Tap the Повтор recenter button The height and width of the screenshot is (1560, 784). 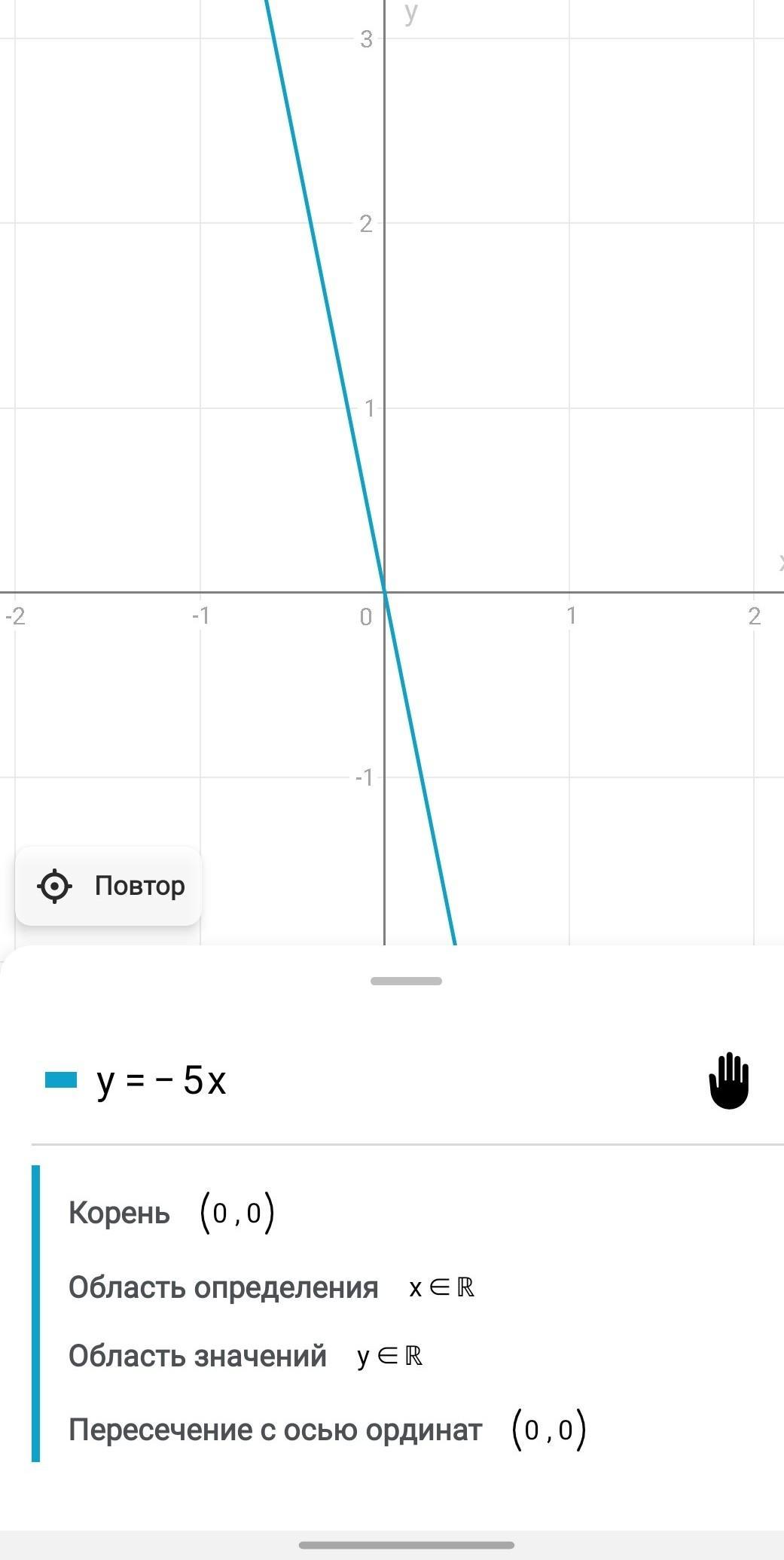(108, 886)
